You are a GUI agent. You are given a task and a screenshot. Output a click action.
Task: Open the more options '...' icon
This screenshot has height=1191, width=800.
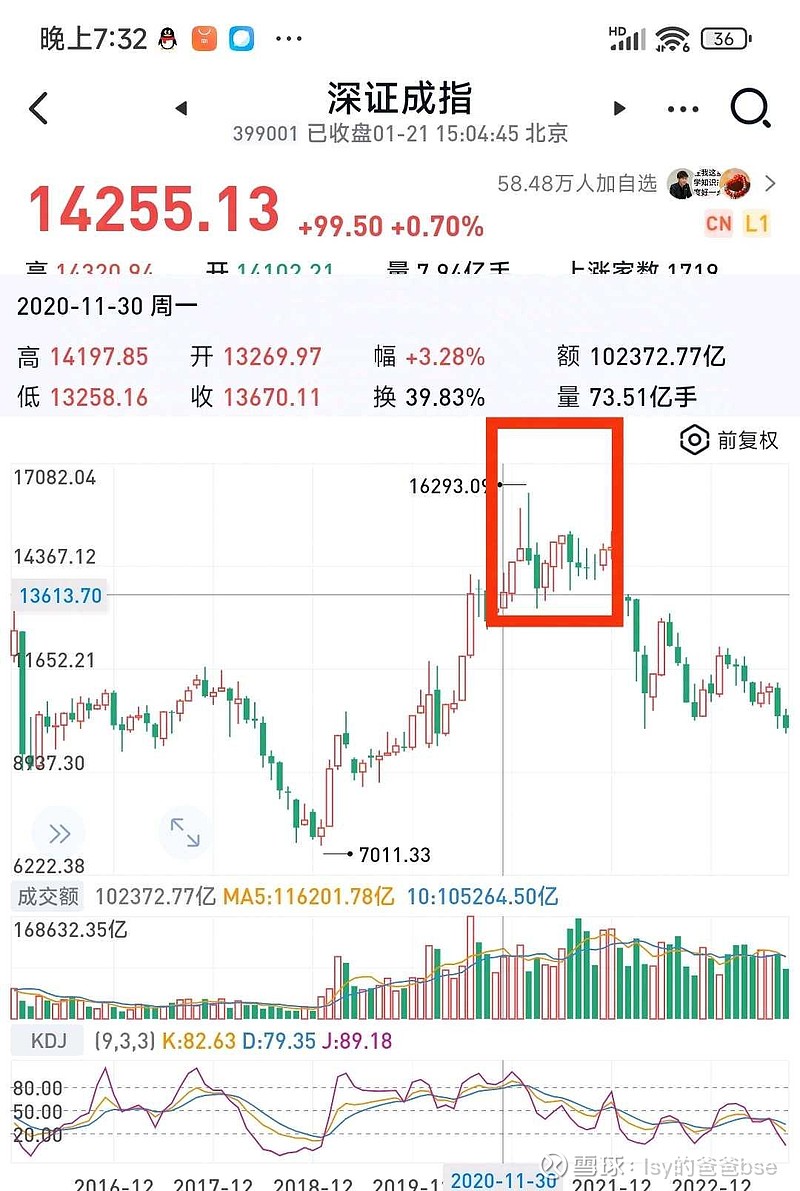point(682,110)
